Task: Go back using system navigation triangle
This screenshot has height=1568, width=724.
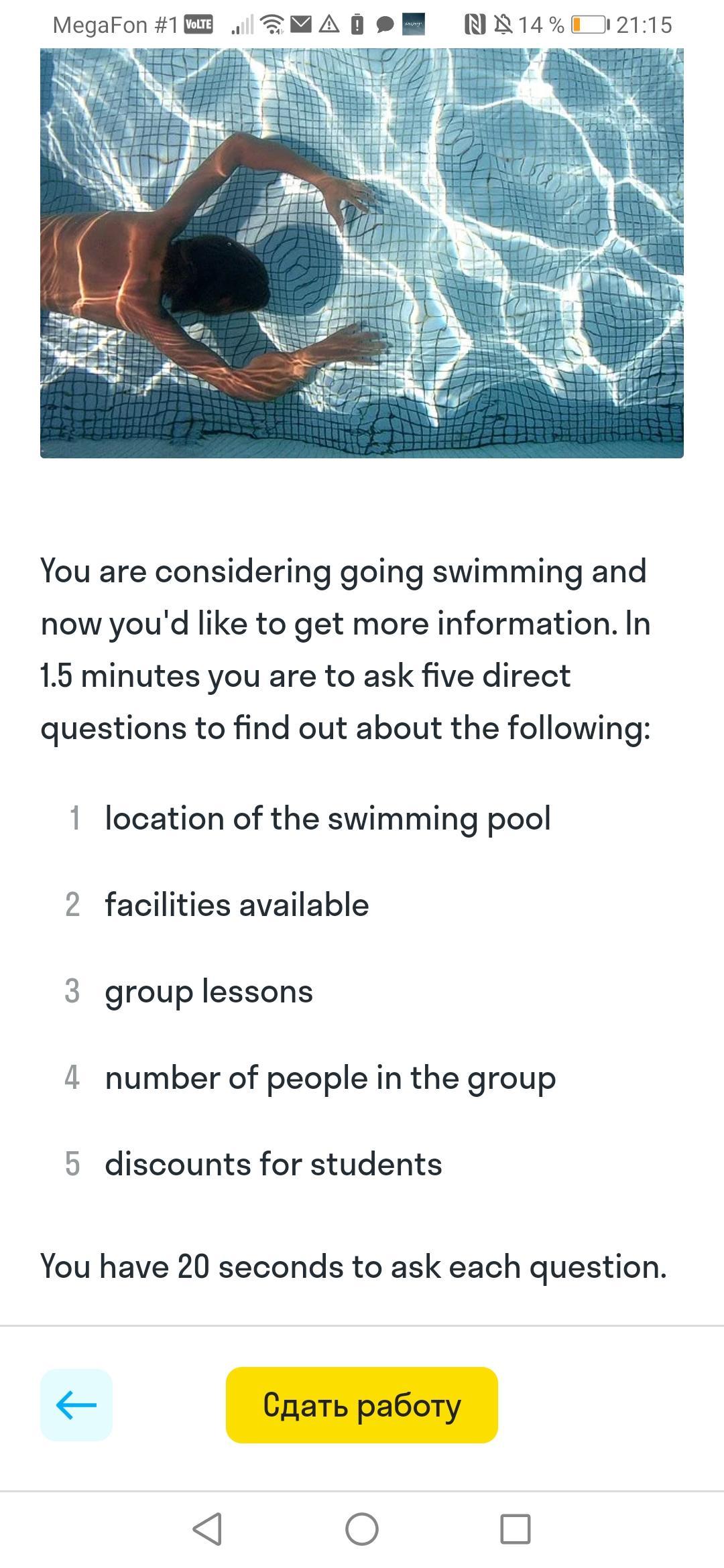Action: [207, 1529]
